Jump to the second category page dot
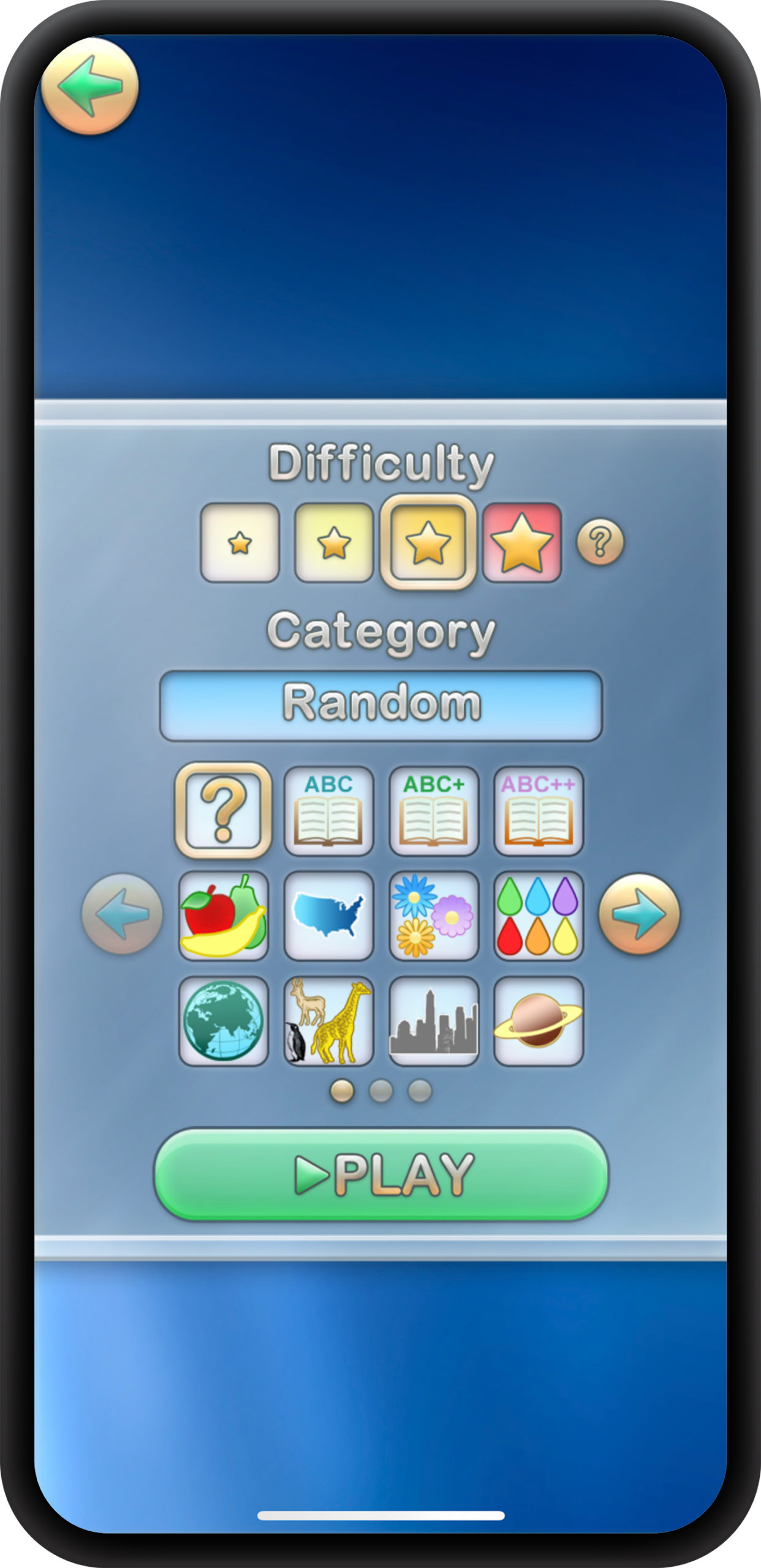761x1568 pixels. tap(381, 1091)
